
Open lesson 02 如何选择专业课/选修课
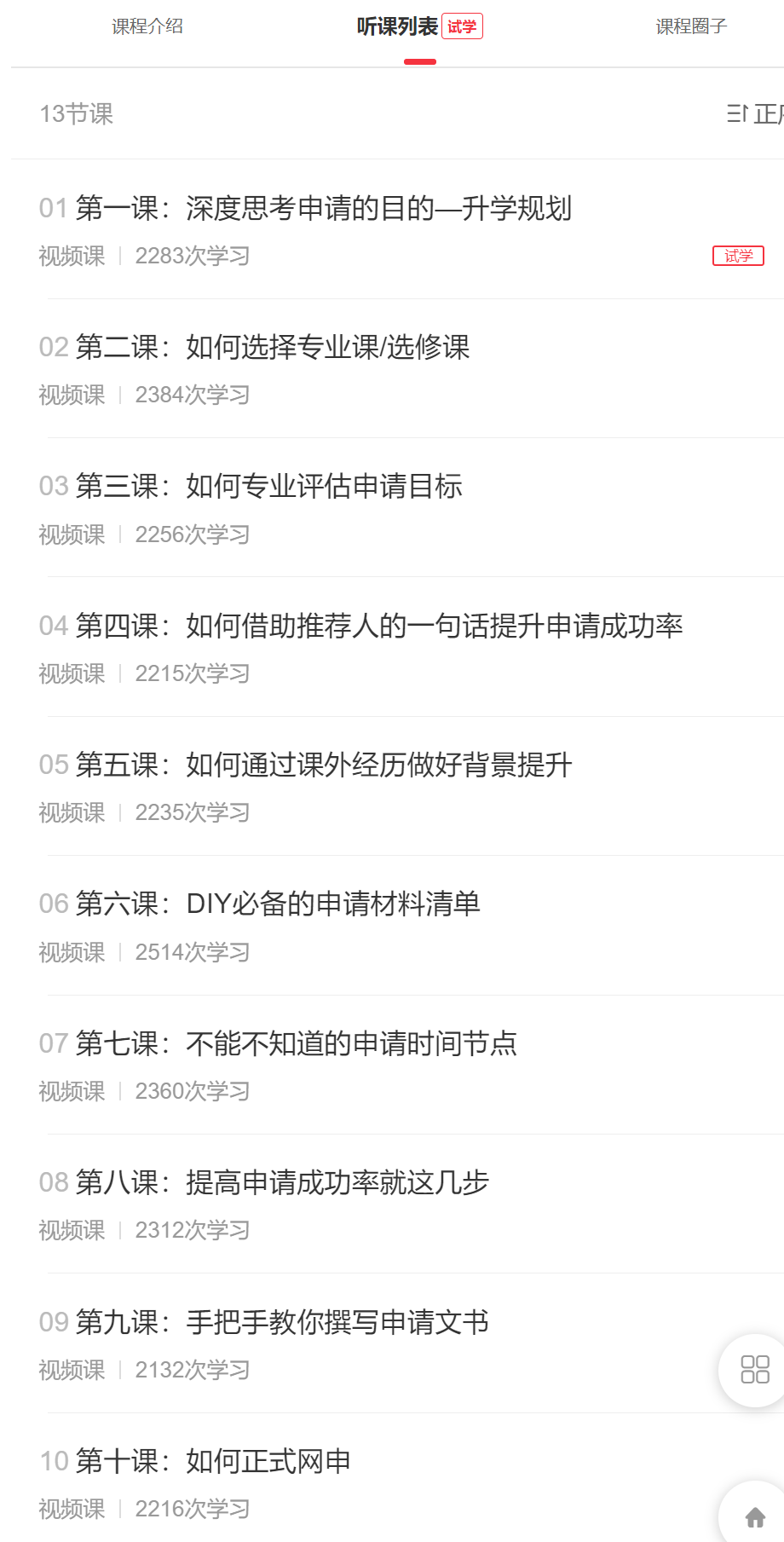click(x=273, y=348)
